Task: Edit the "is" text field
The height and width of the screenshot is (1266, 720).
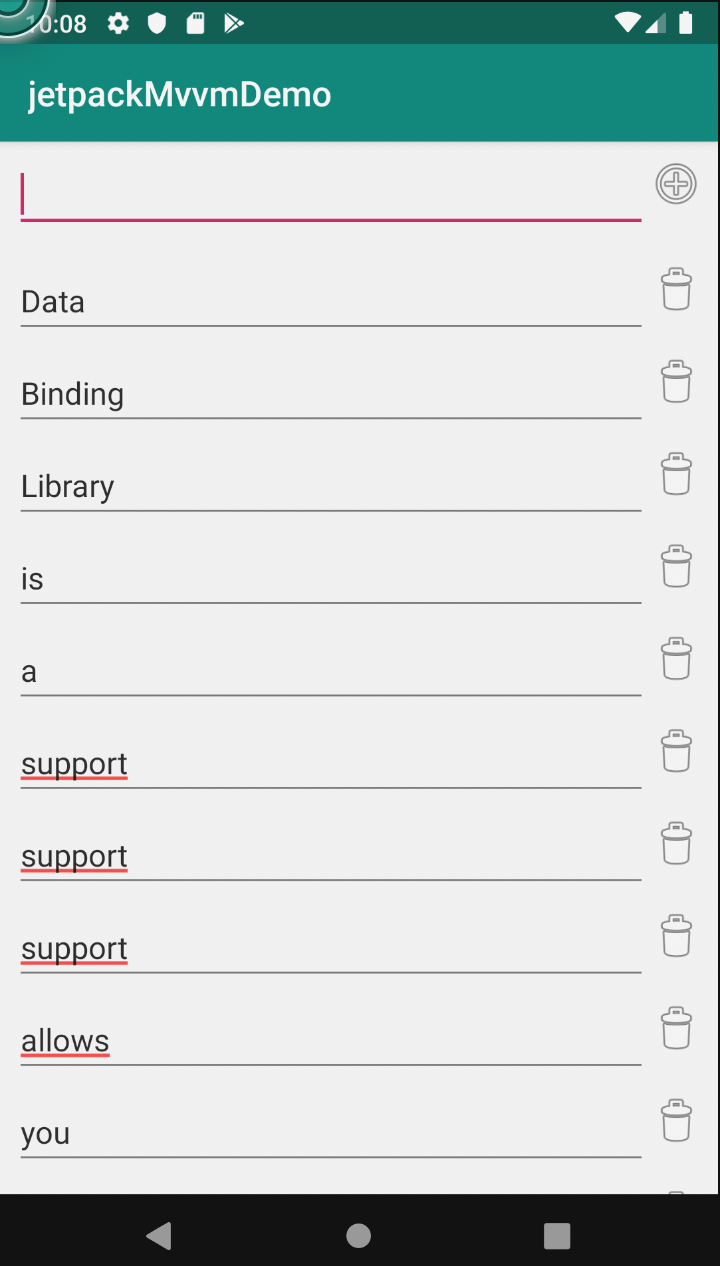Action: pyautogui.click(x=330, y=579)
